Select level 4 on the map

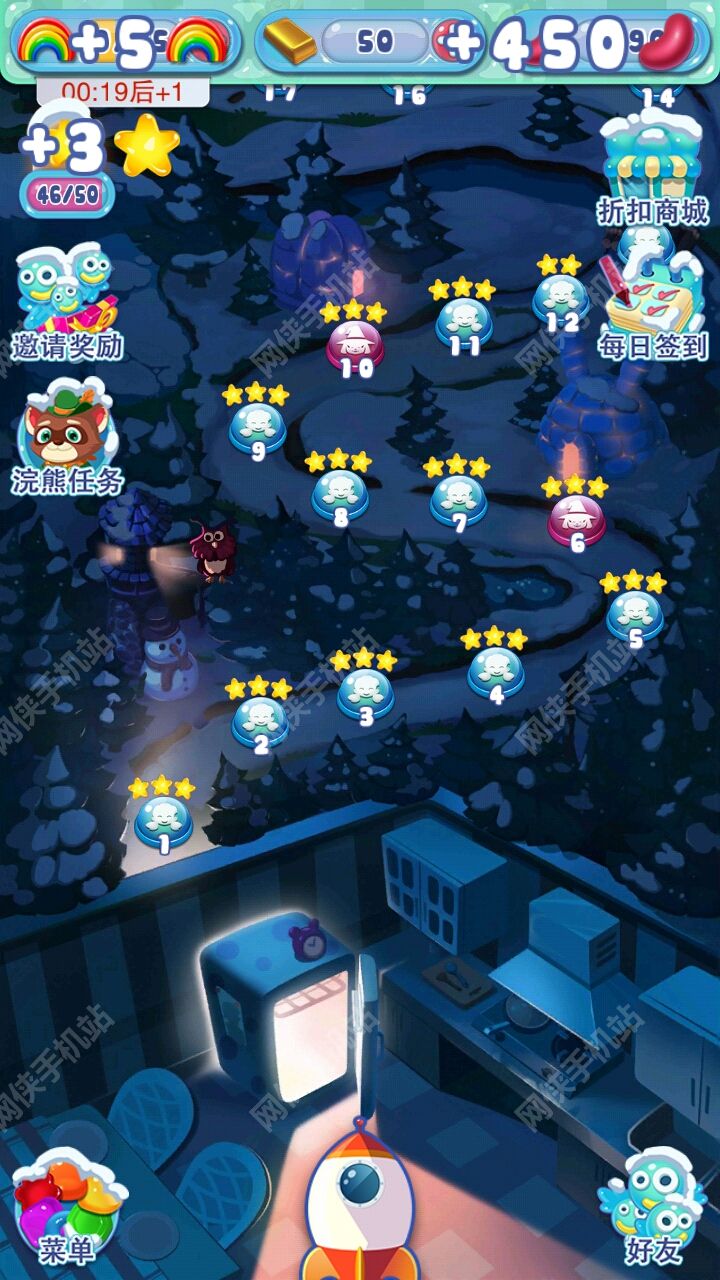pos(496,670)
